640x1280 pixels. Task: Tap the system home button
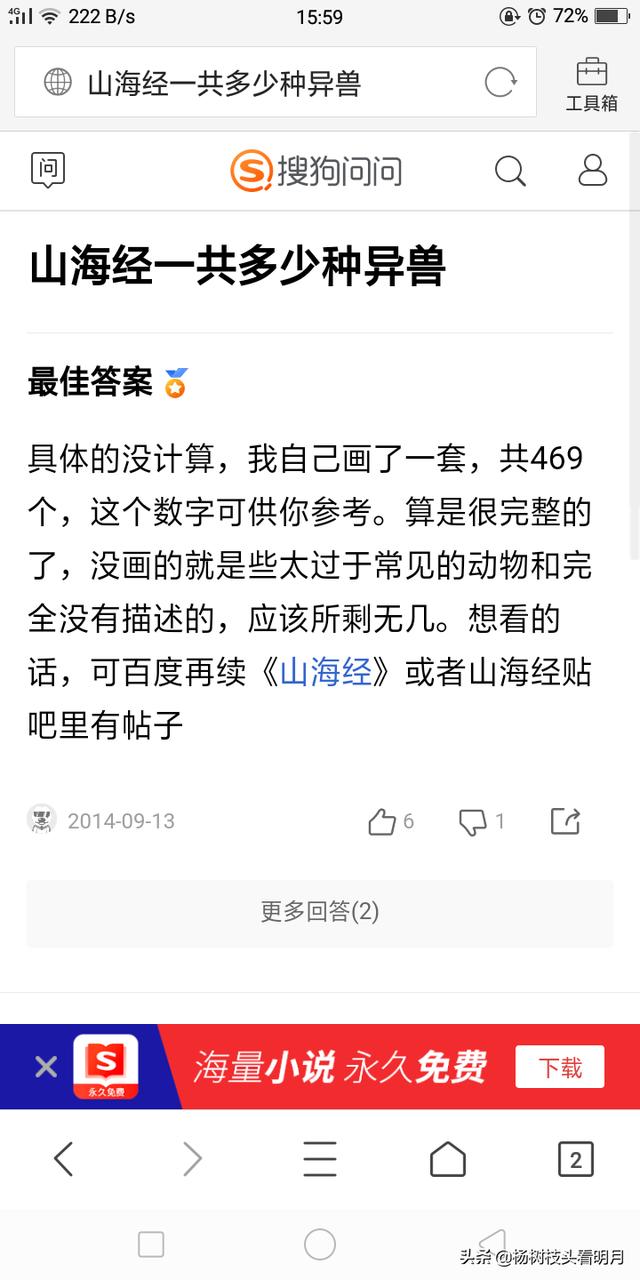point(320,1244)
